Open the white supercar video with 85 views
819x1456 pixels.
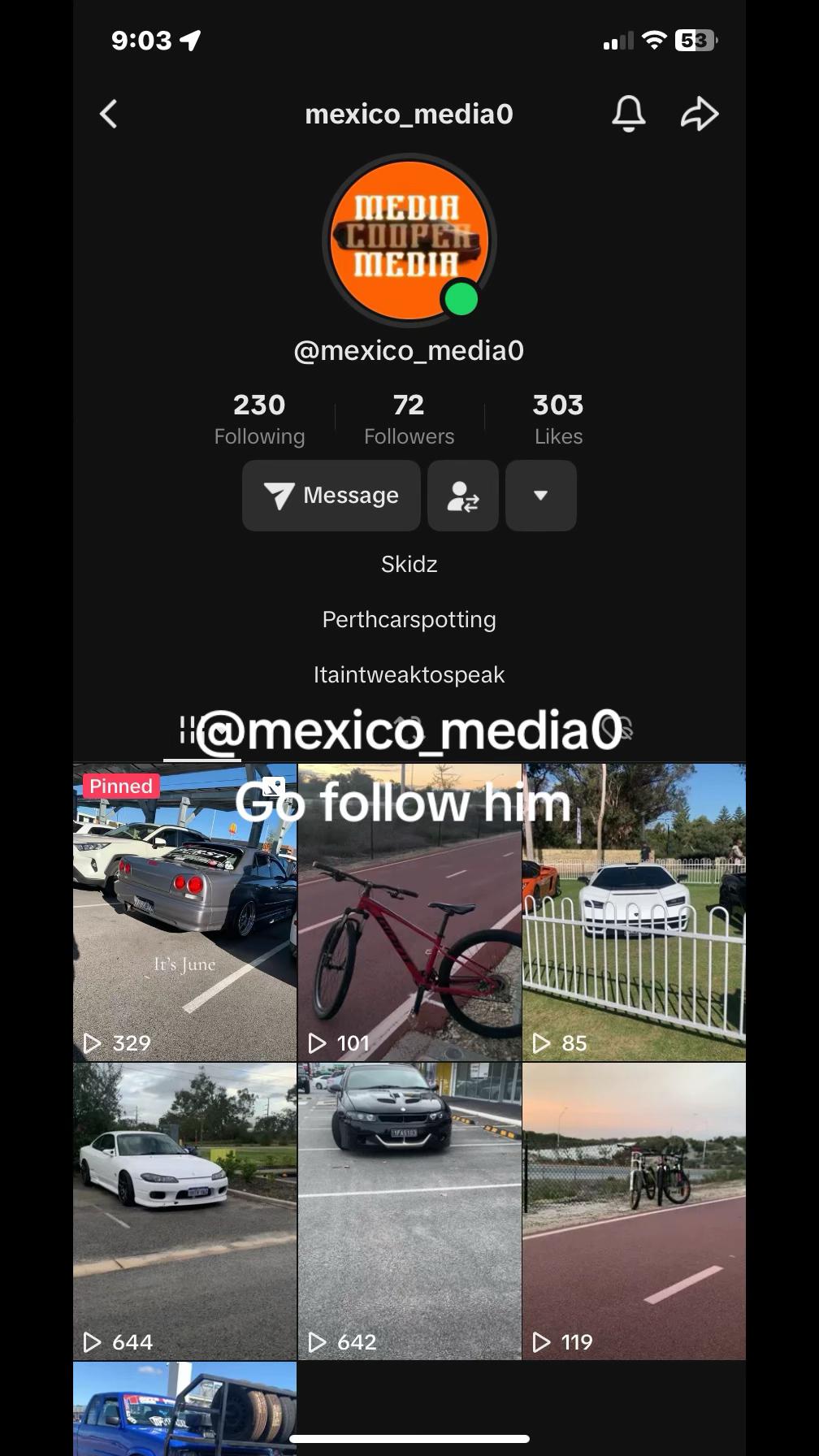(x=634, y=912)
